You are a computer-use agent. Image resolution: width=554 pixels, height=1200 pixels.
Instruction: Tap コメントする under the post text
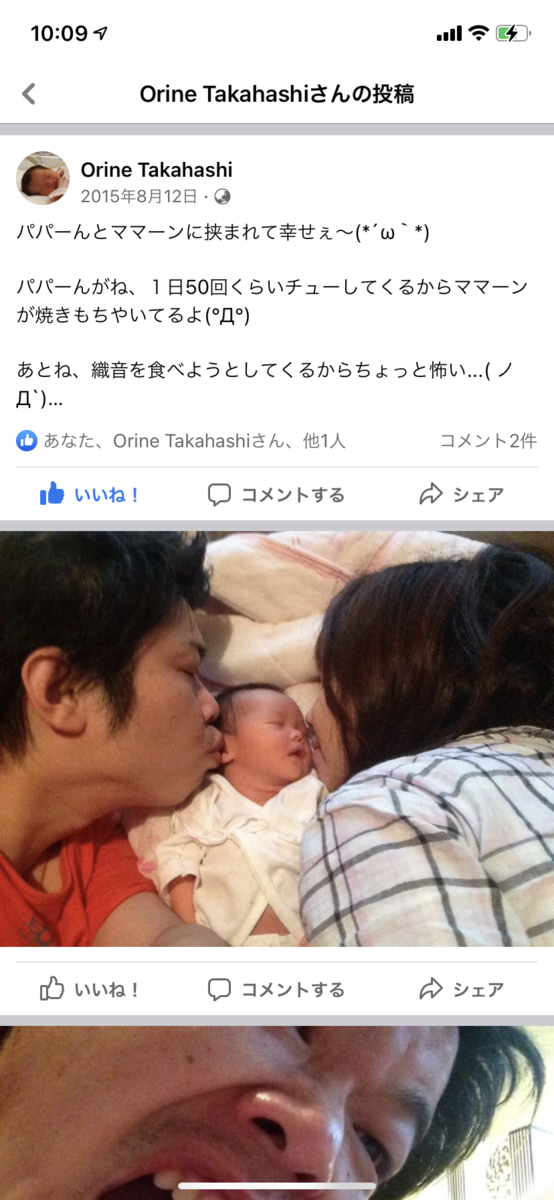276,494
